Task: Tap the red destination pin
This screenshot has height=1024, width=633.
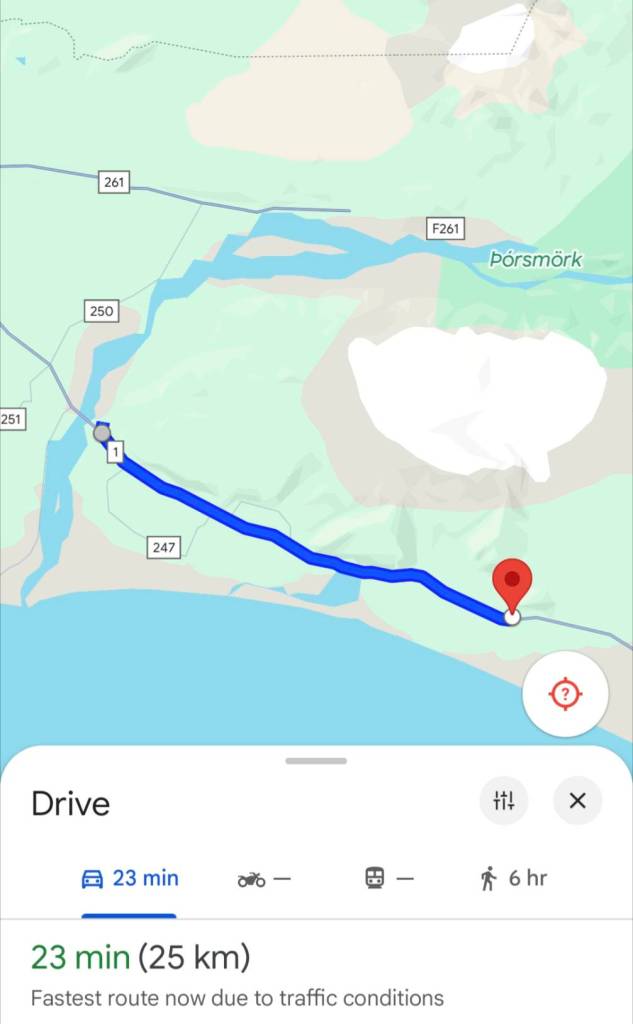Action: (x=513, y=584)
